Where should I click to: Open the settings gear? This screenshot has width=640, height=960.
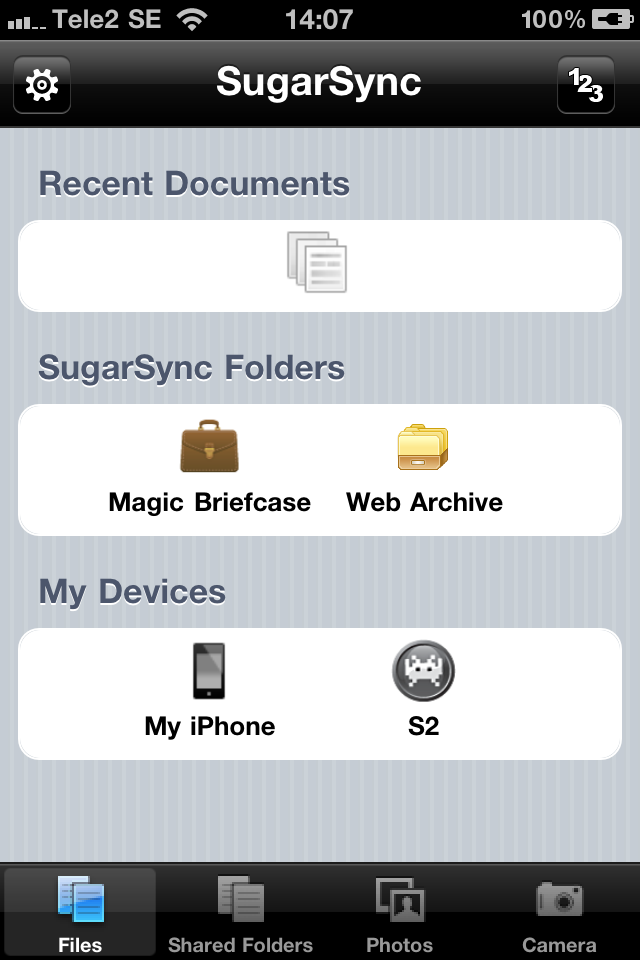[x=42, y=85]
